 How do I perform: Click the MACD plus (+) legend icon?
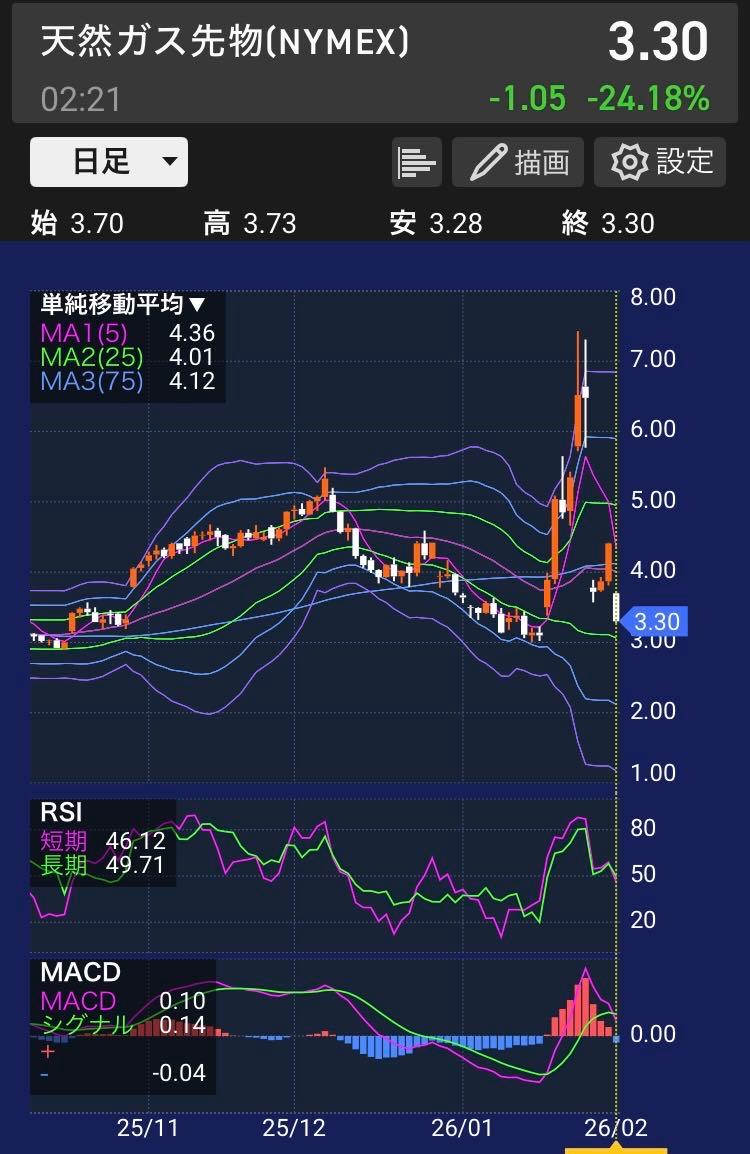point(46,1053)
